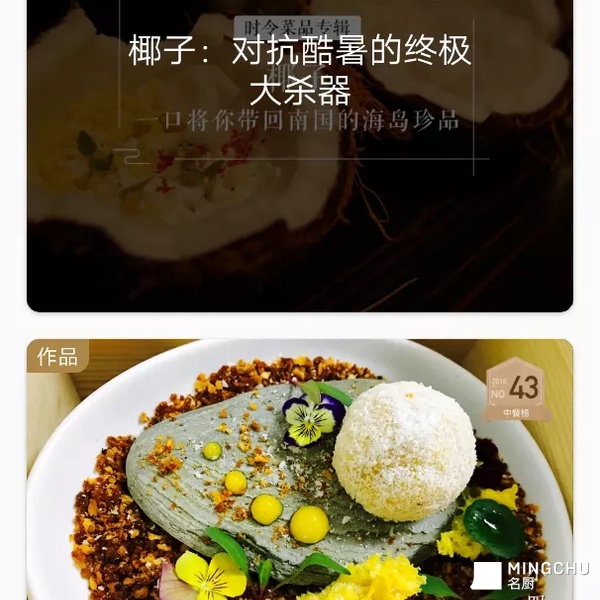Open the 作品 dish card ranked No. 43

[300, 470]
